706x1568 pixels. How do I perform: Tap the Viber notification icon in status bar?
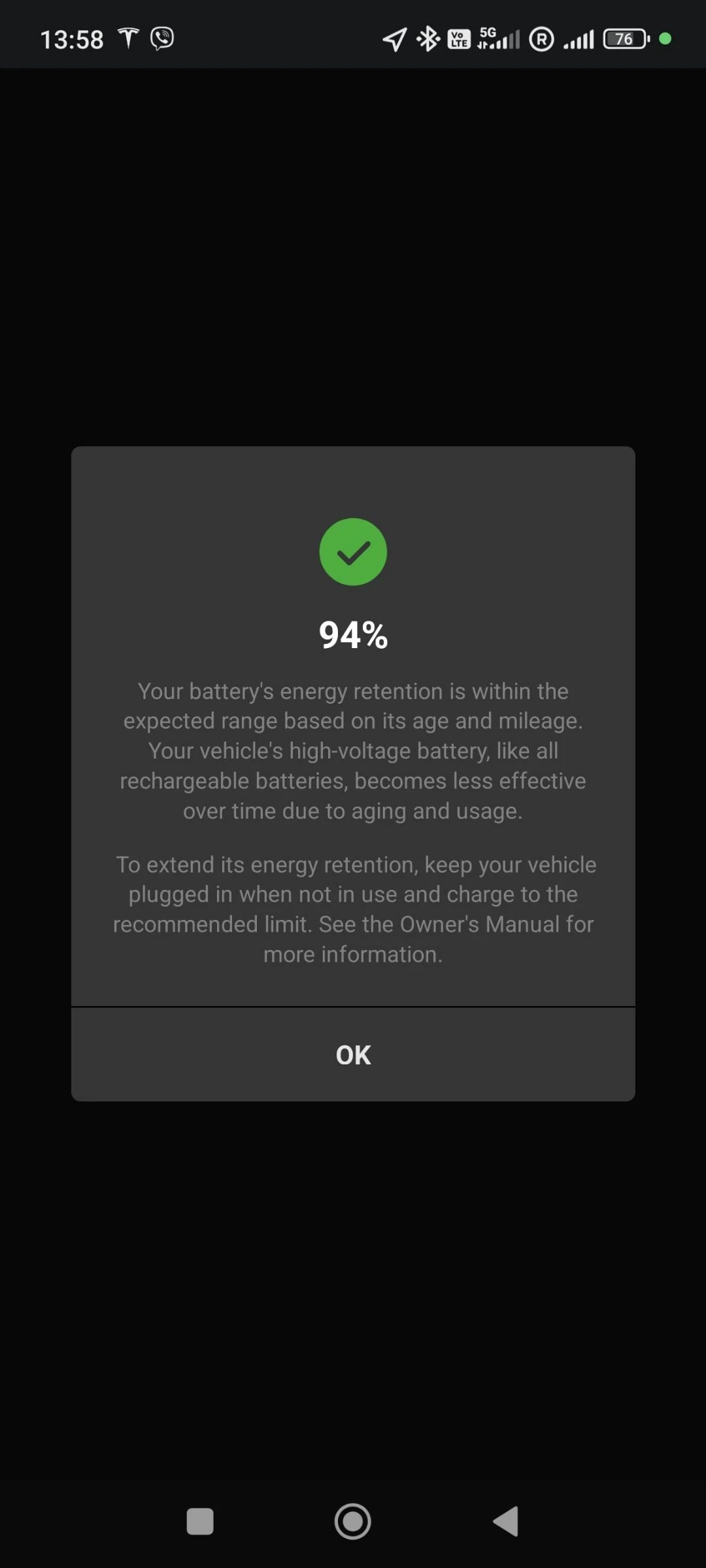[x=160, y=38]
